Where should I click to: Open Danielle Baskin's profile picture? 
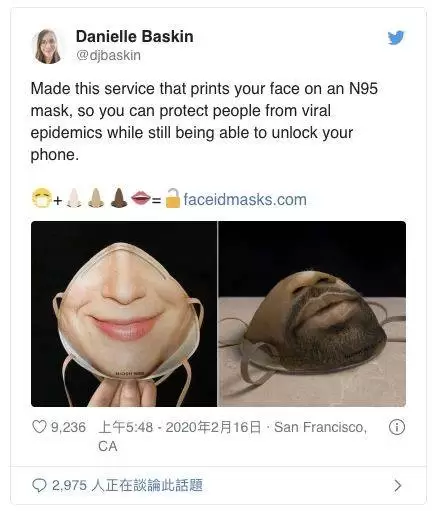click(x=48, y=46)
